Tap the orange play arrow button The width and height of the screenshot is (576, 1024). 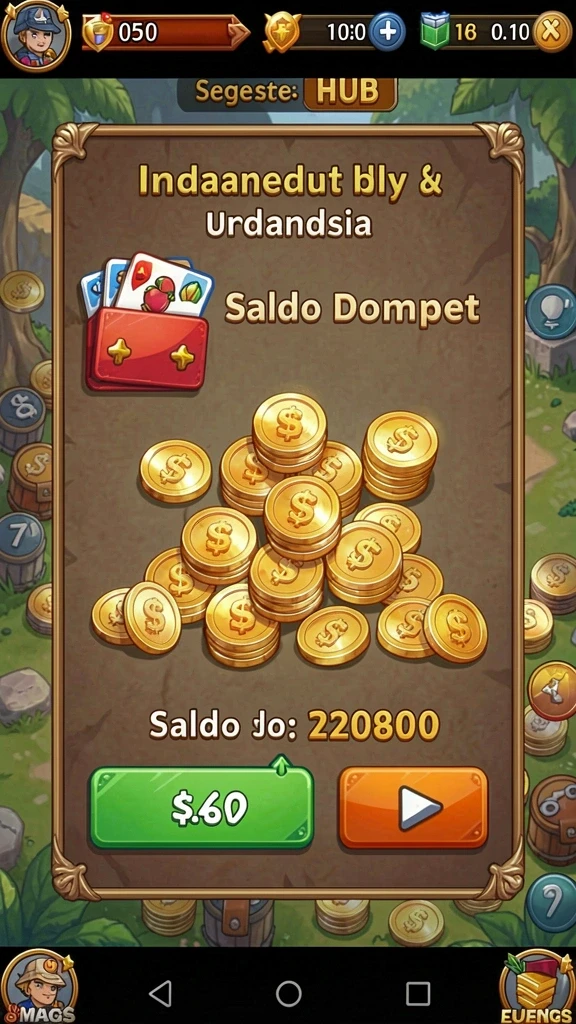tap(413, 808)
